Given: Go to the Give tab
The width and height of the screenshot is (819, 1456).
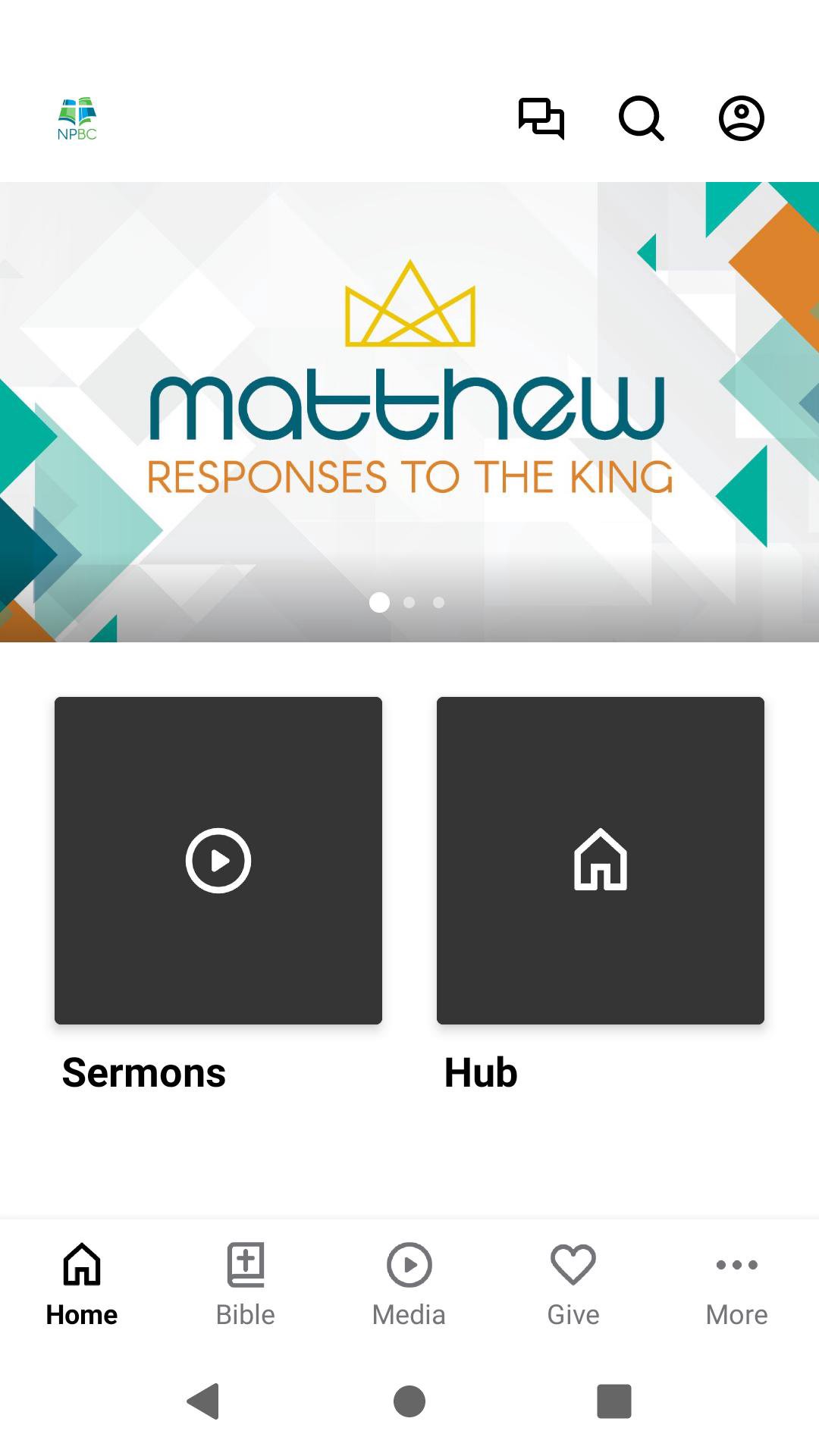Looking at the screenshot, I should (573, 1285).
